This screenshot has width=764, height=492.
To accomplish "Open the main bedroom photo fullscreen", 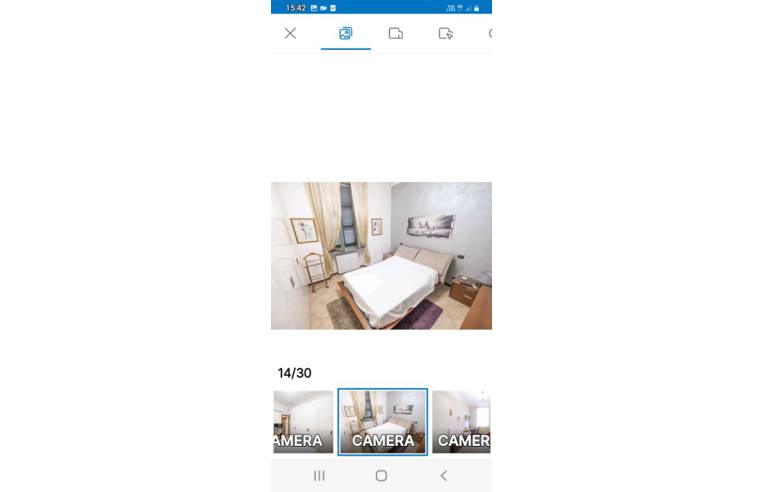I will coord(381,255).
